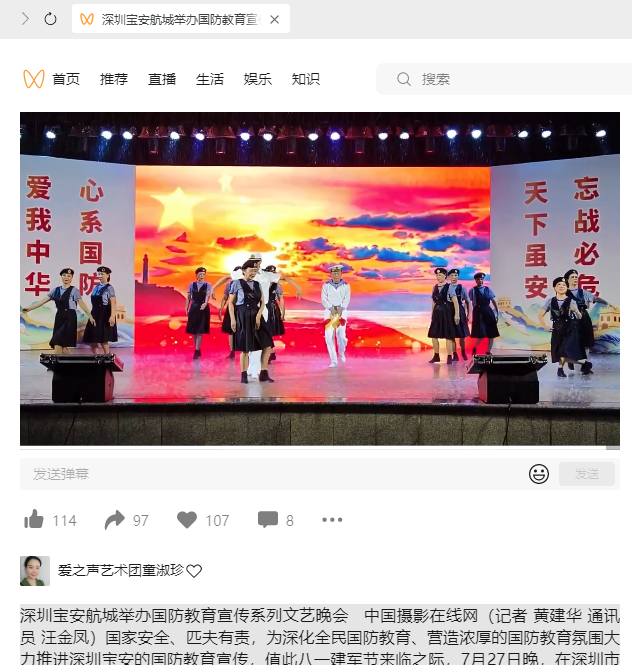The image size is (632, 665).
Task: Close the 深圳宝安航城 browser tab
Action: coord(275,19)
